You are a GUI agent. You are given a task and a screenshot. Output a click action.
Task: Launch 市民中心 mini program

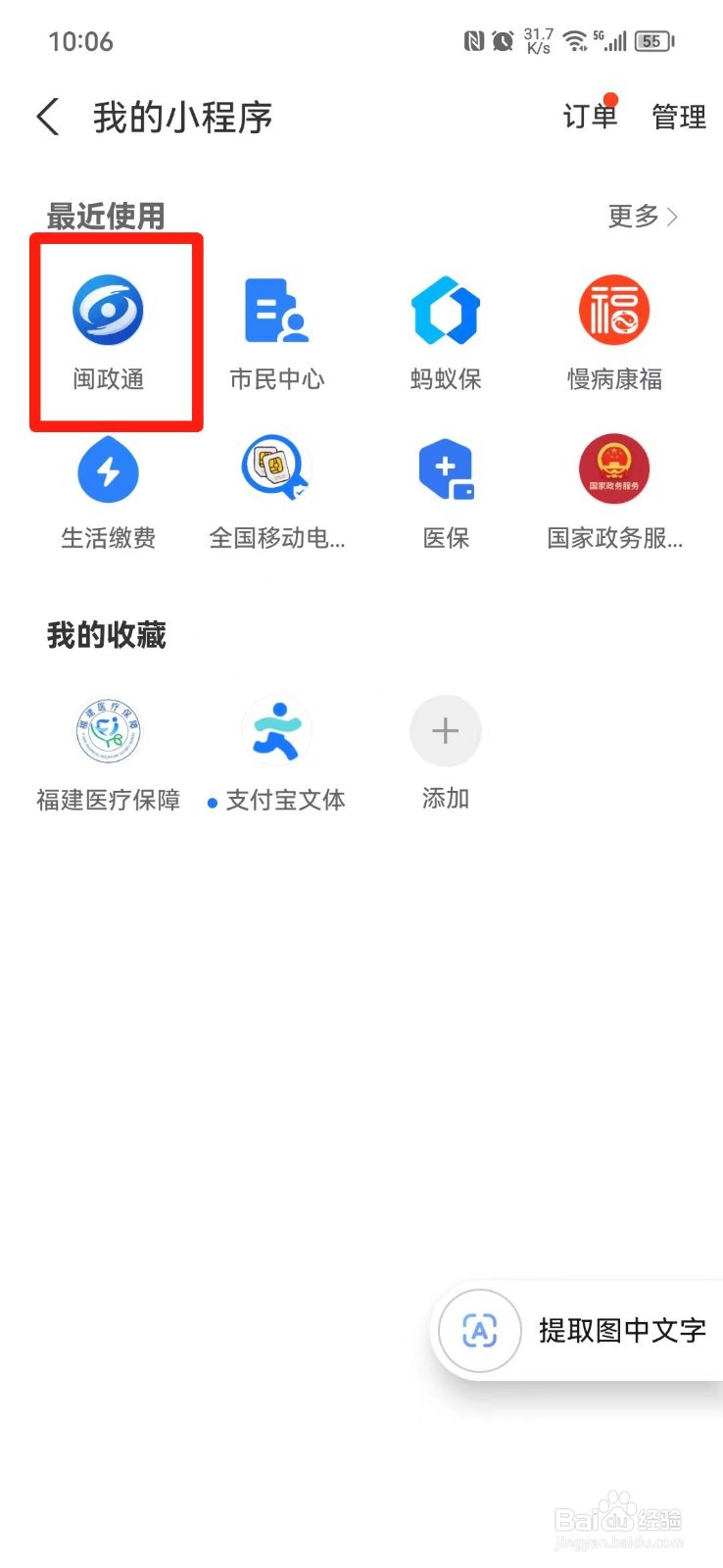point(277,333)
